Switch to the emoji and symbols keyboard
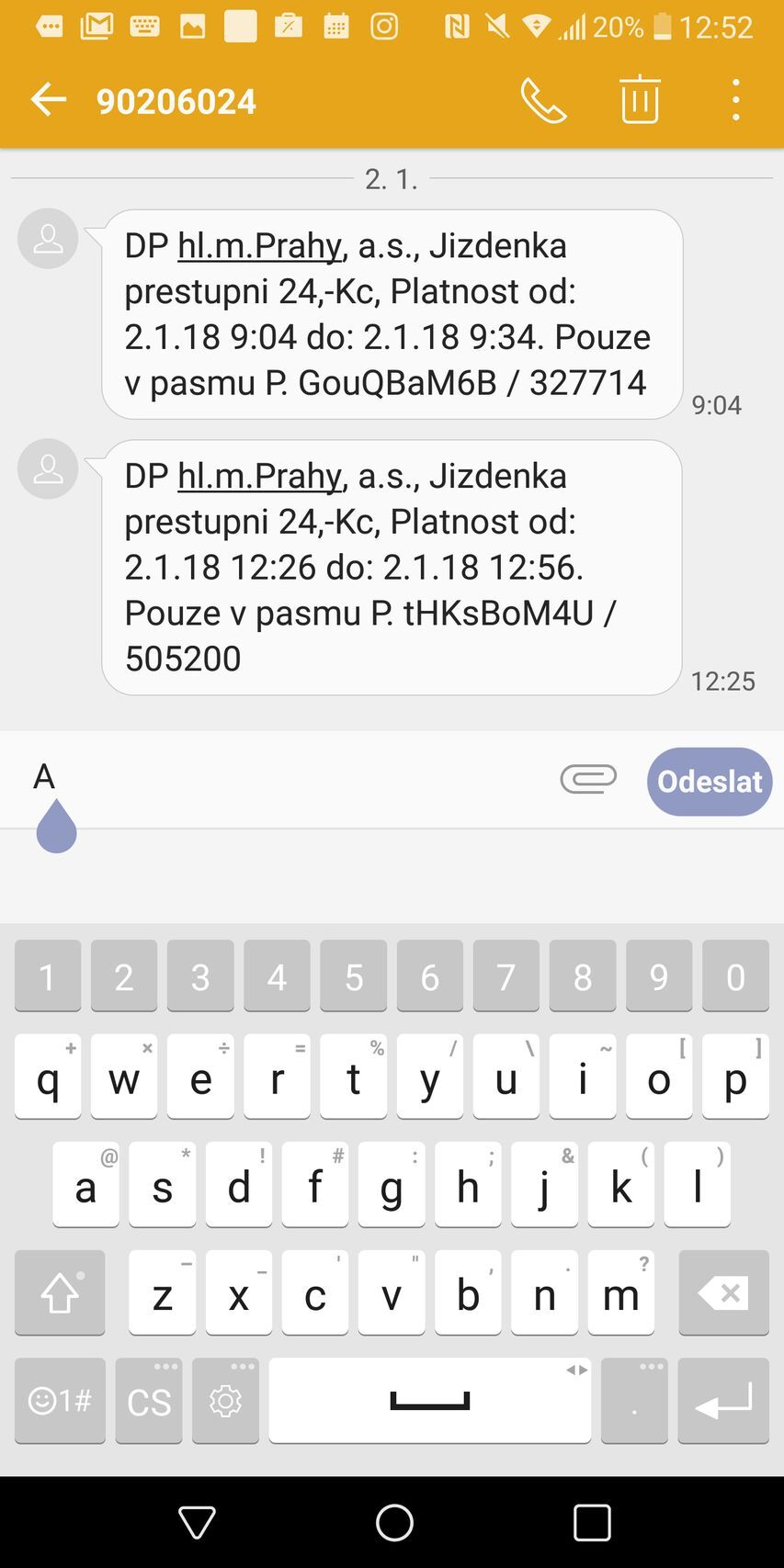The height and width of the screenshot is (1568, 784). [61, 1401]
